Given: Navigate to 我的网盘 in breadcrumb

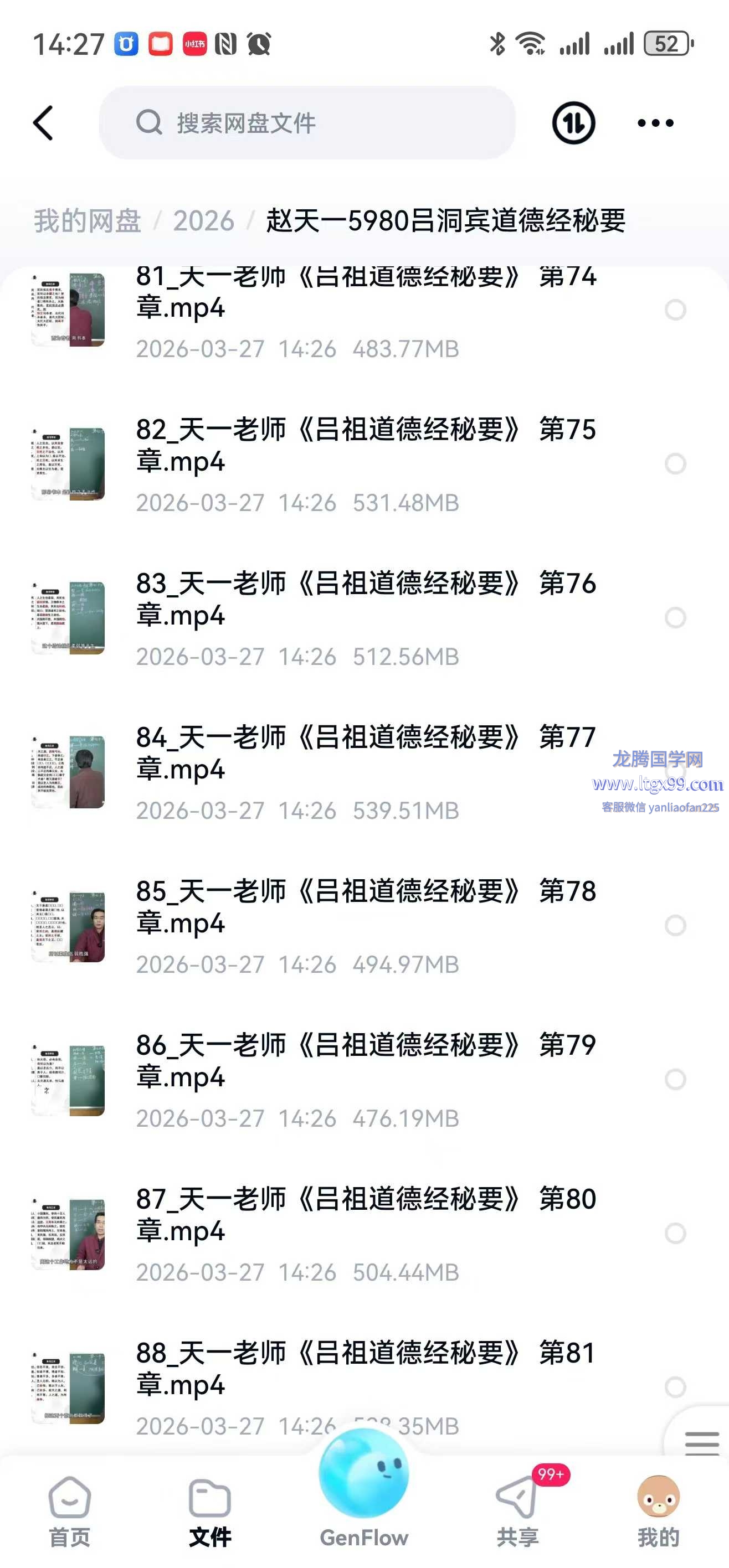Looking at the screenshot, I should coord(88,220).
